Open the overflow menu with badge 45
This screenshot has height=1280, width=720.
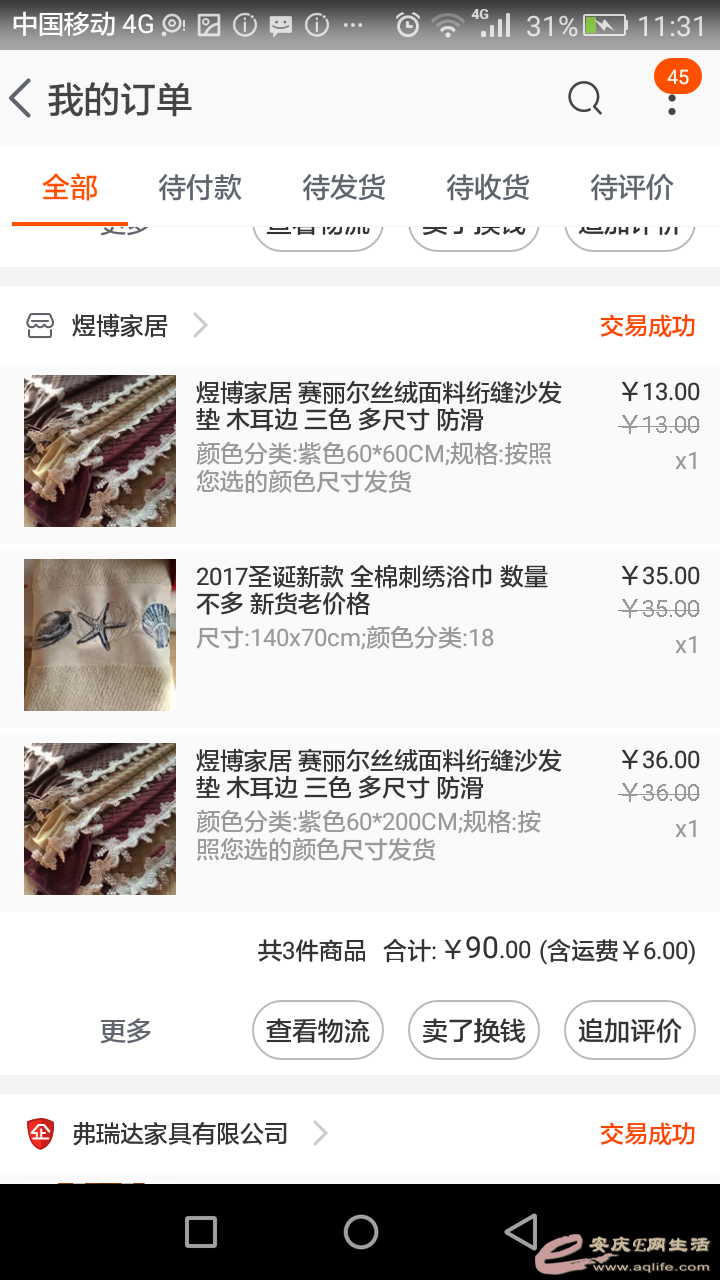pos(672,99)
